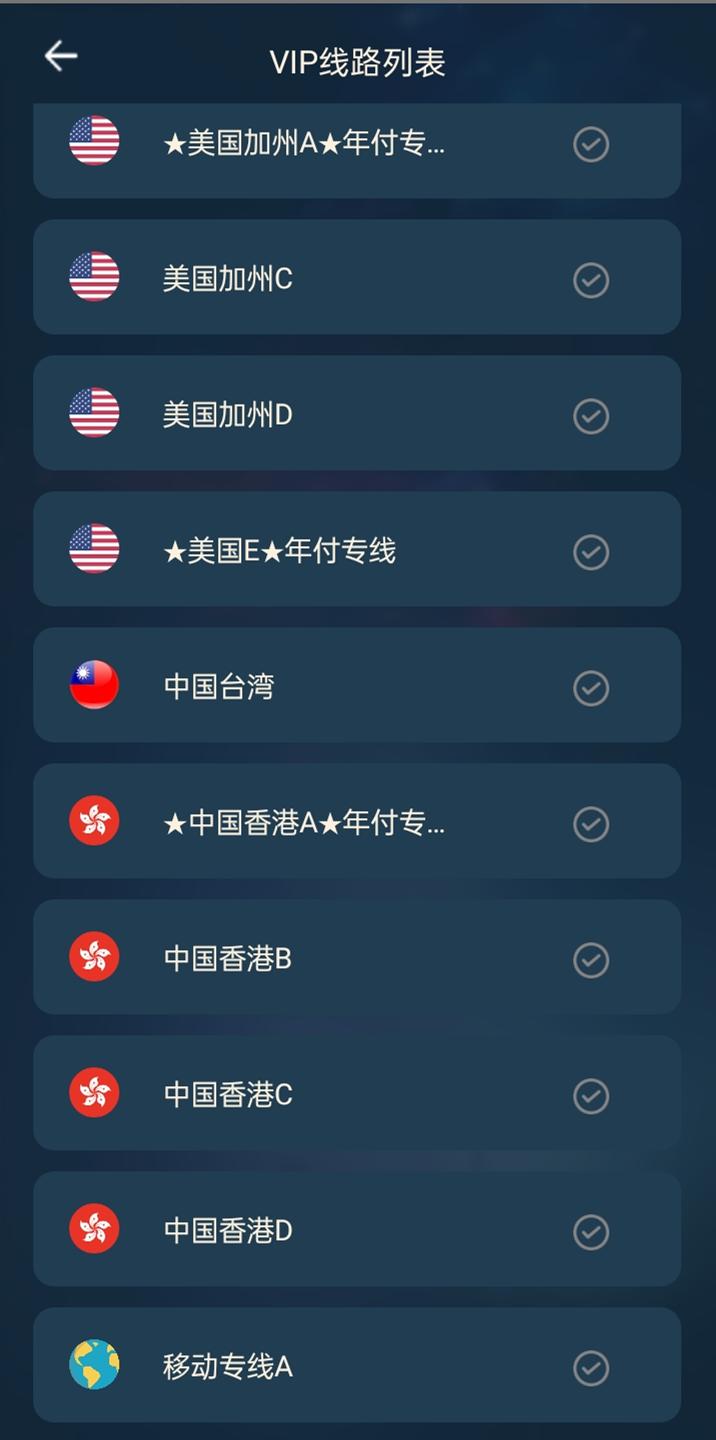Connect via the 中国台湾 line
Screen dimensions: 716x1440
pyautogui.click(x=357, y=686)
